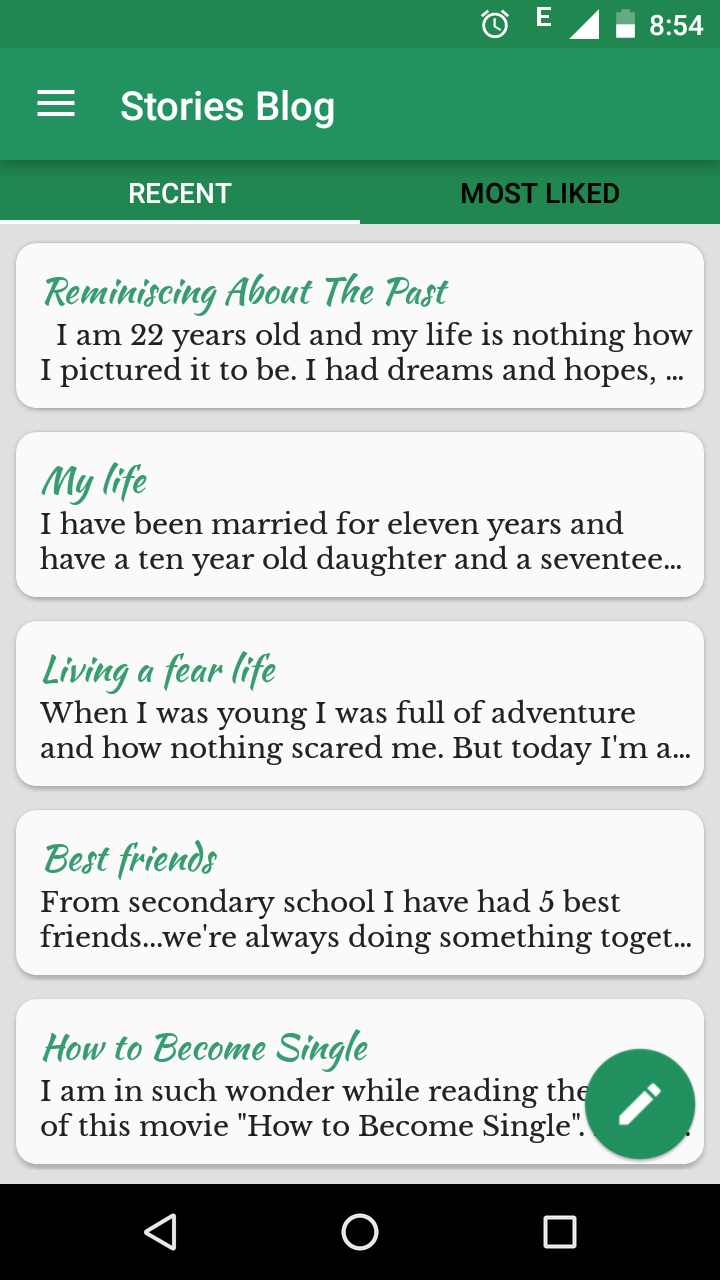The height and width of the screenshot is (1280, 720).
Task: Switch to the MOST LIKED tab
Action: tap(540, 192)
